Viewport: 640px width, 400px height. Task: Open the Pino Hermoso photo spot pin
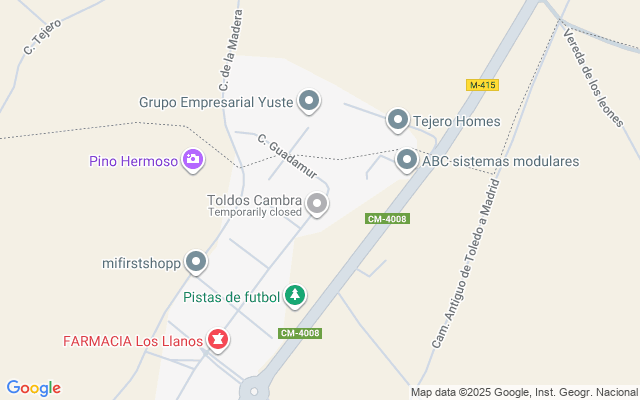click(x=193, y=159)
